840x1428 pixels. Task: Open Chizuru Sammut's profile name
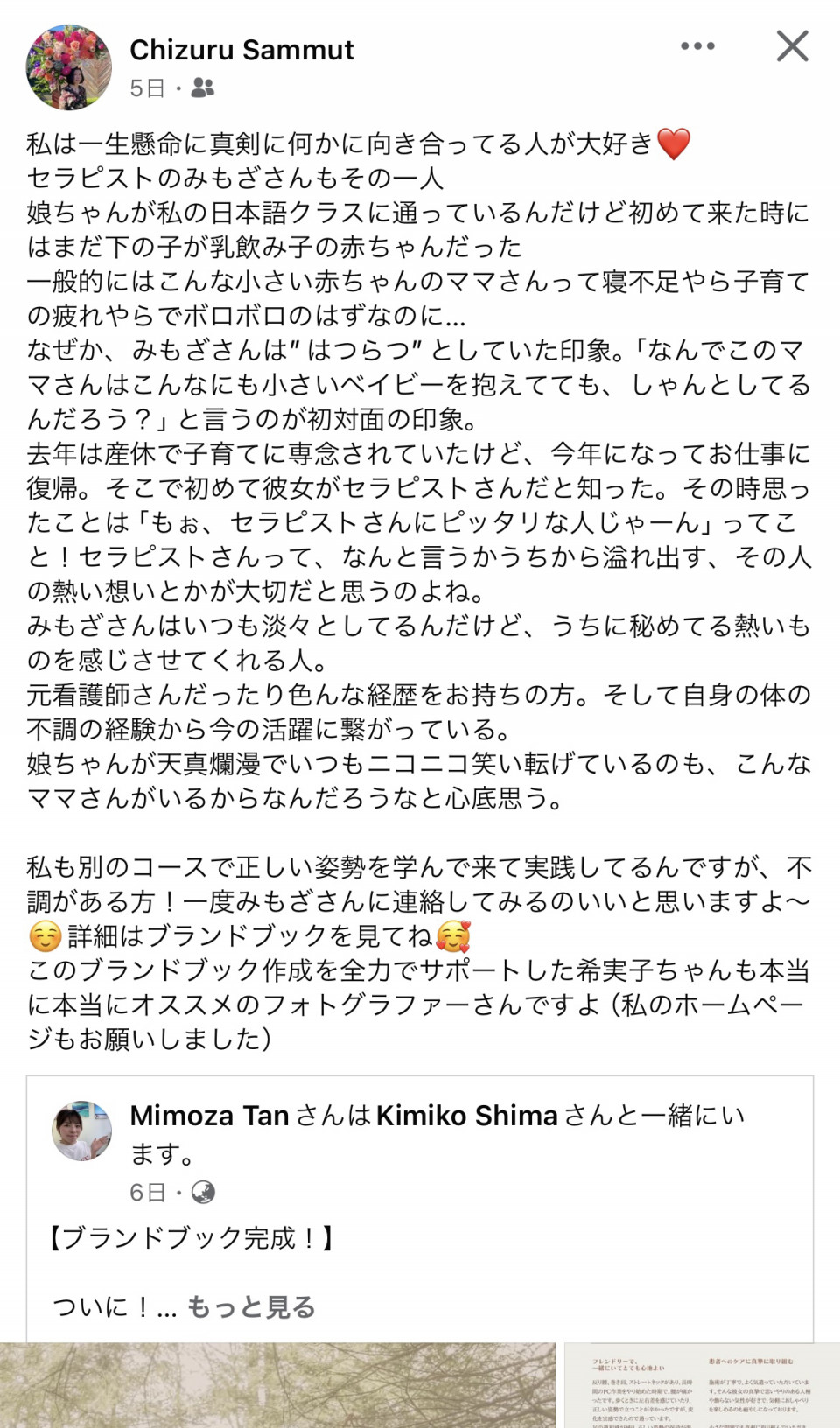click(241, 50)
